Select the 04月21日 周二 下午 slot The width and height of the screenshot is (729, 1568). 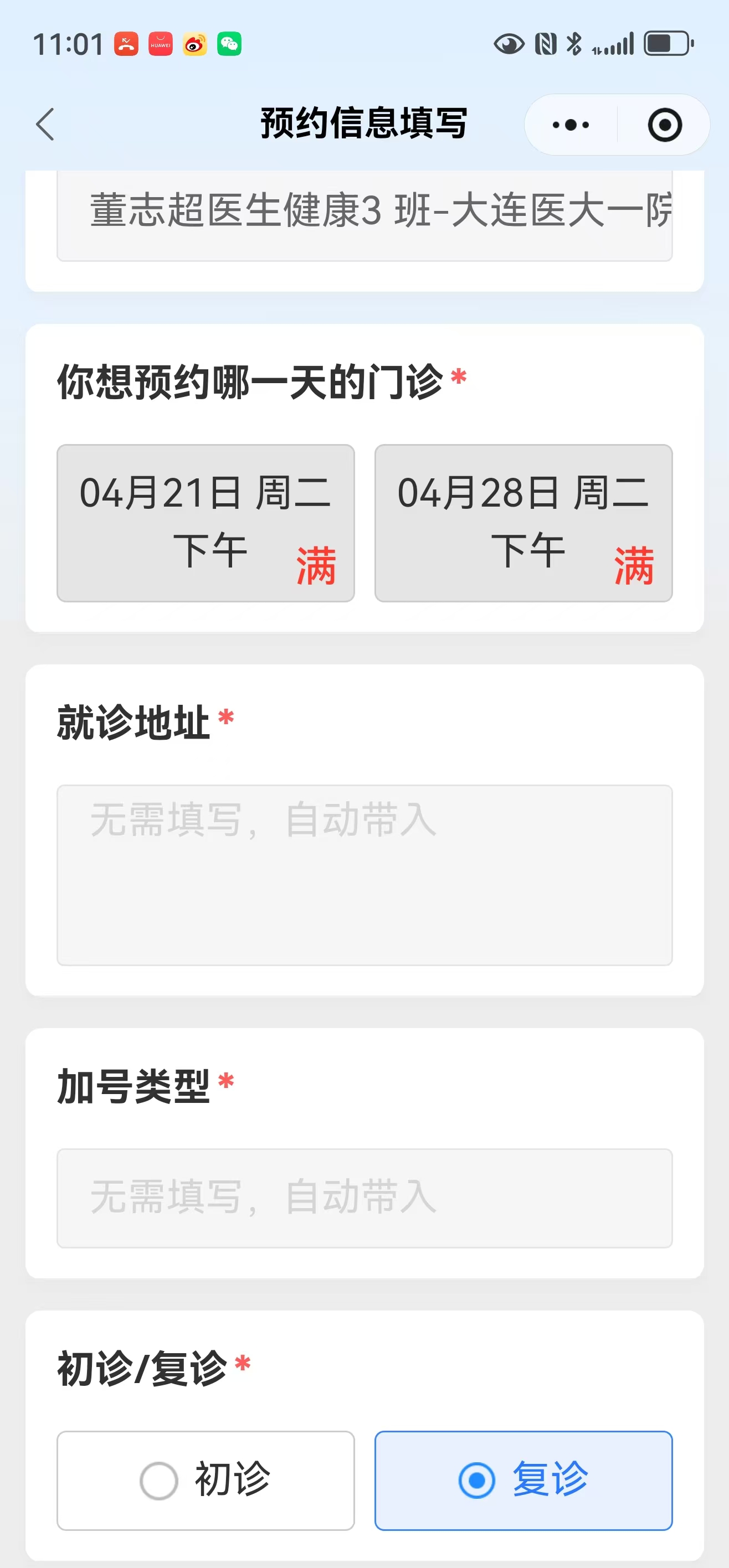coord(206,523)
